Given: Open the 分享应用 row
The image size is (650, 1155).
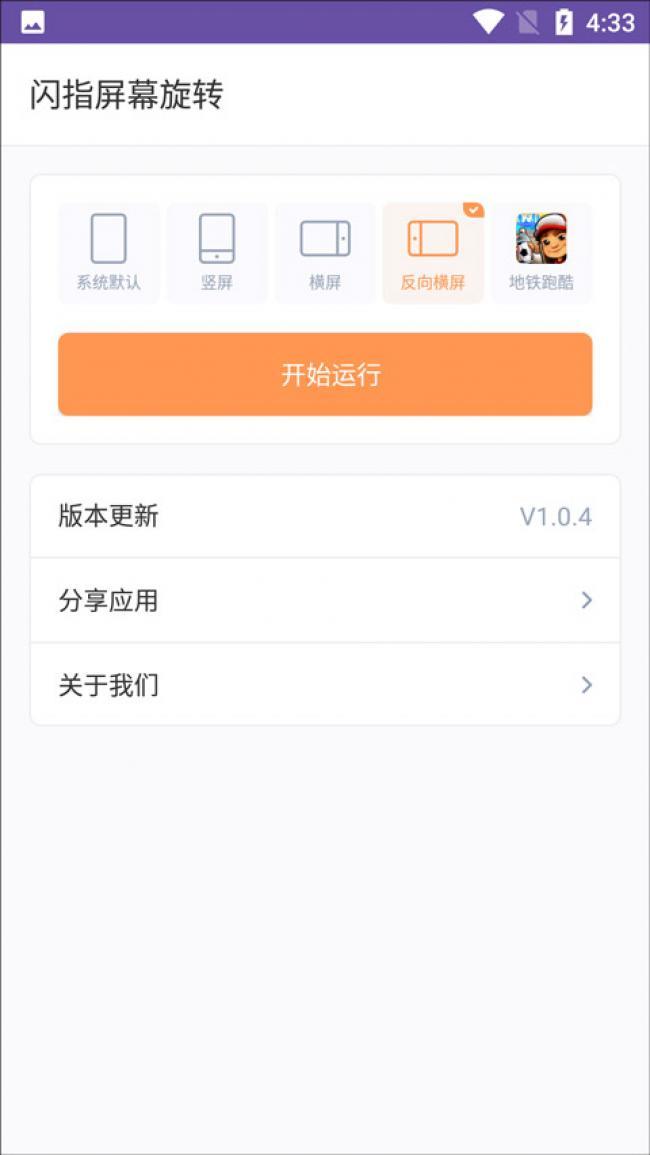Looking at the screenshot, I should pyautogui.click(x=325, y=601).
